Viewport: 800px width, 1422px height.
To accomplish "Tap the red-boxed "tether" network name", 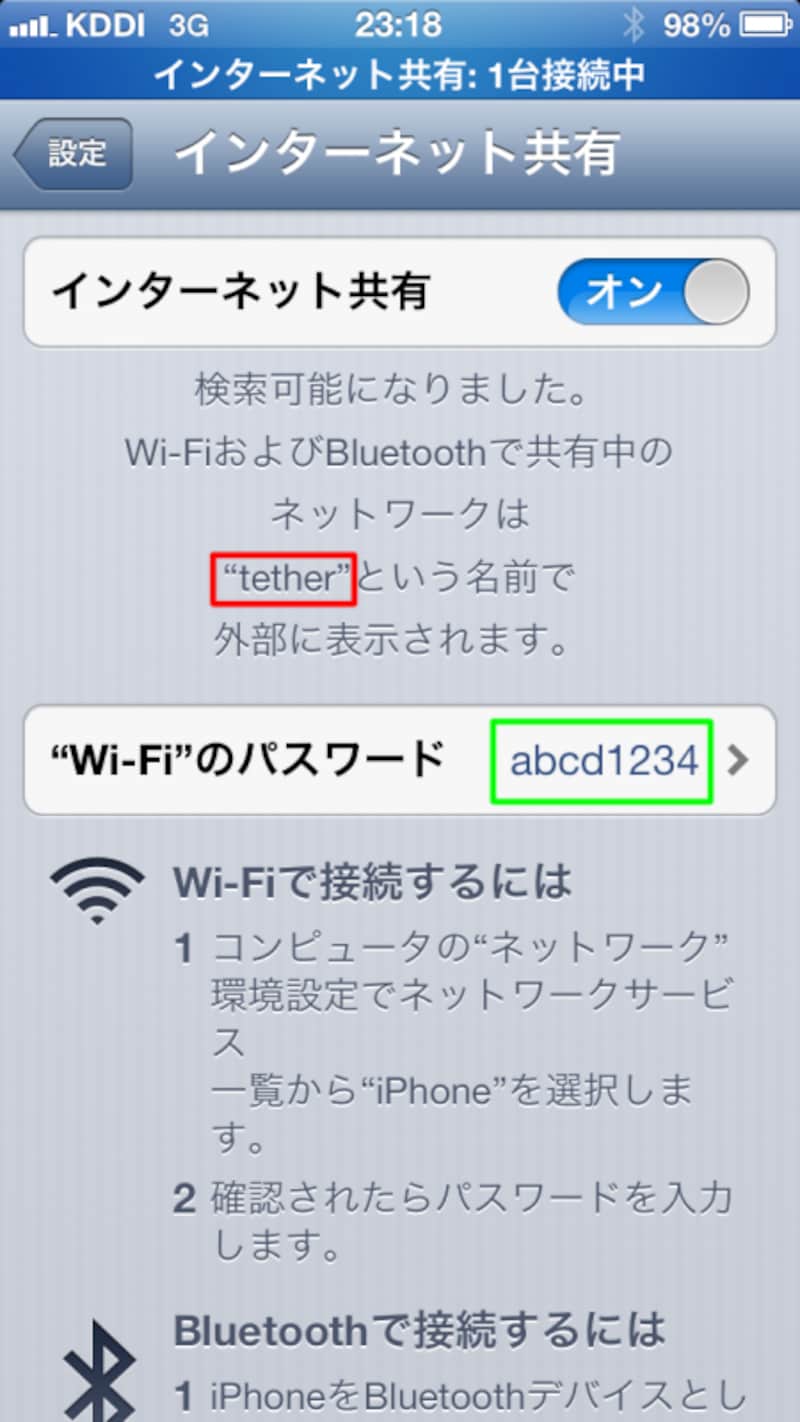I will pyautogui.click(x=283, y=578).
